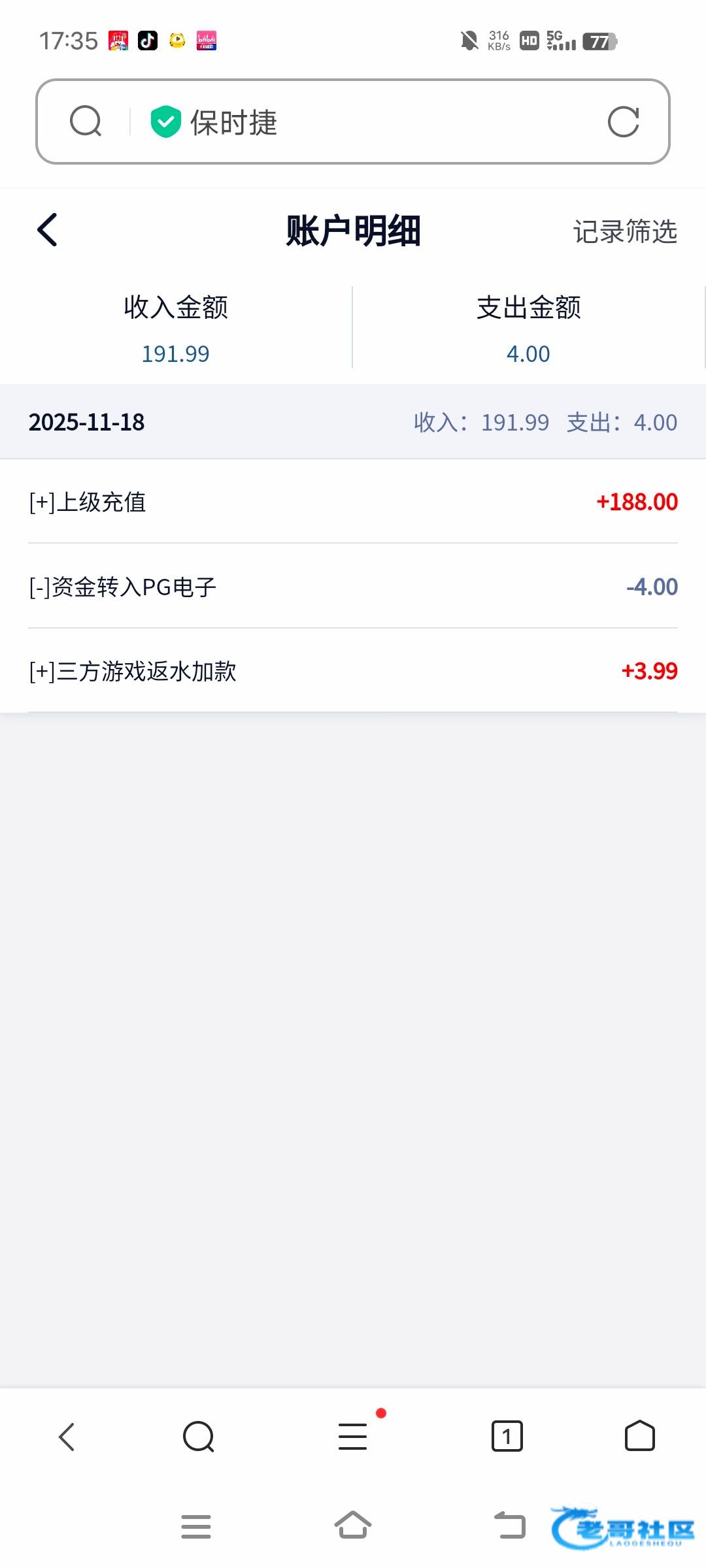Reload the page with the refresh icon

(623, 122)
